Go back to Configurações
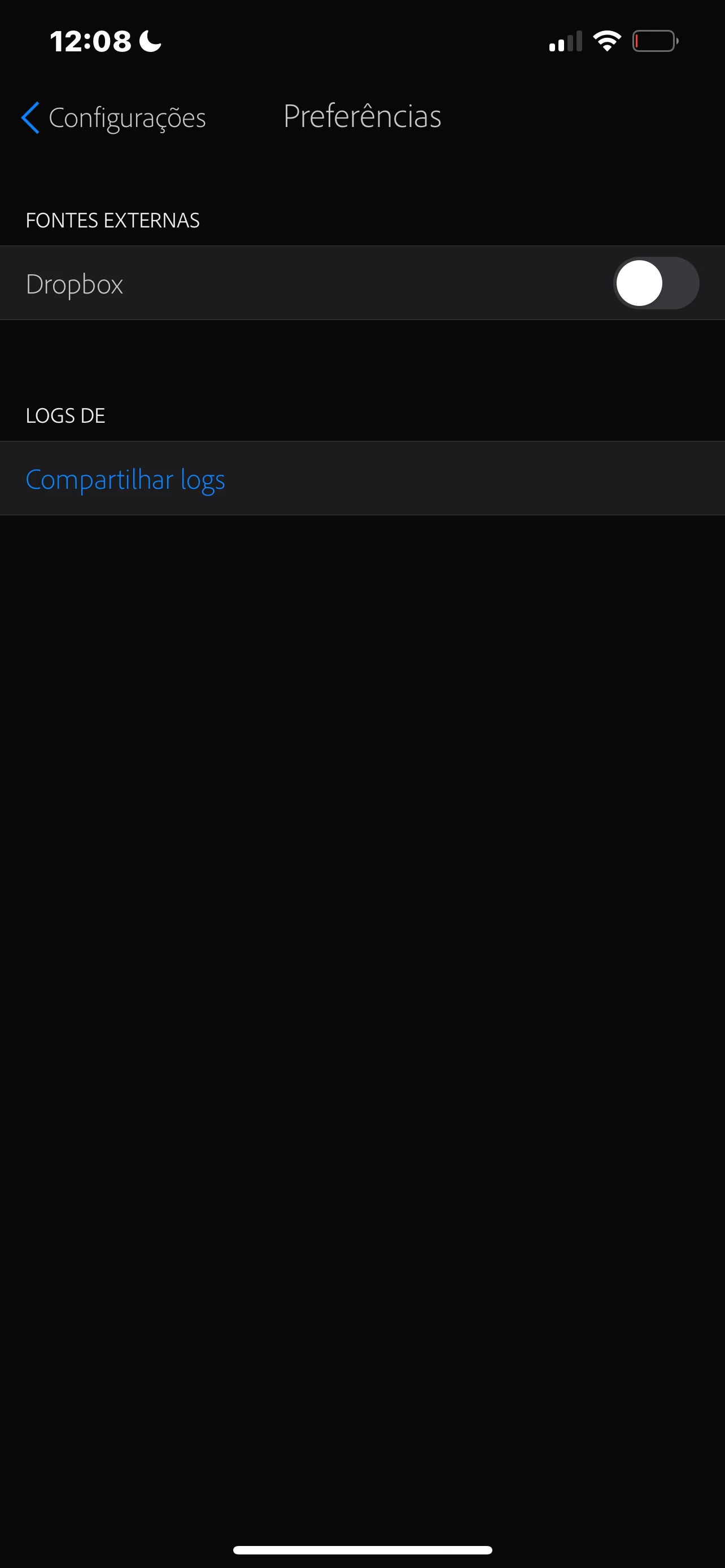This screenshot has width=725, height=1568. click(113, 117)
